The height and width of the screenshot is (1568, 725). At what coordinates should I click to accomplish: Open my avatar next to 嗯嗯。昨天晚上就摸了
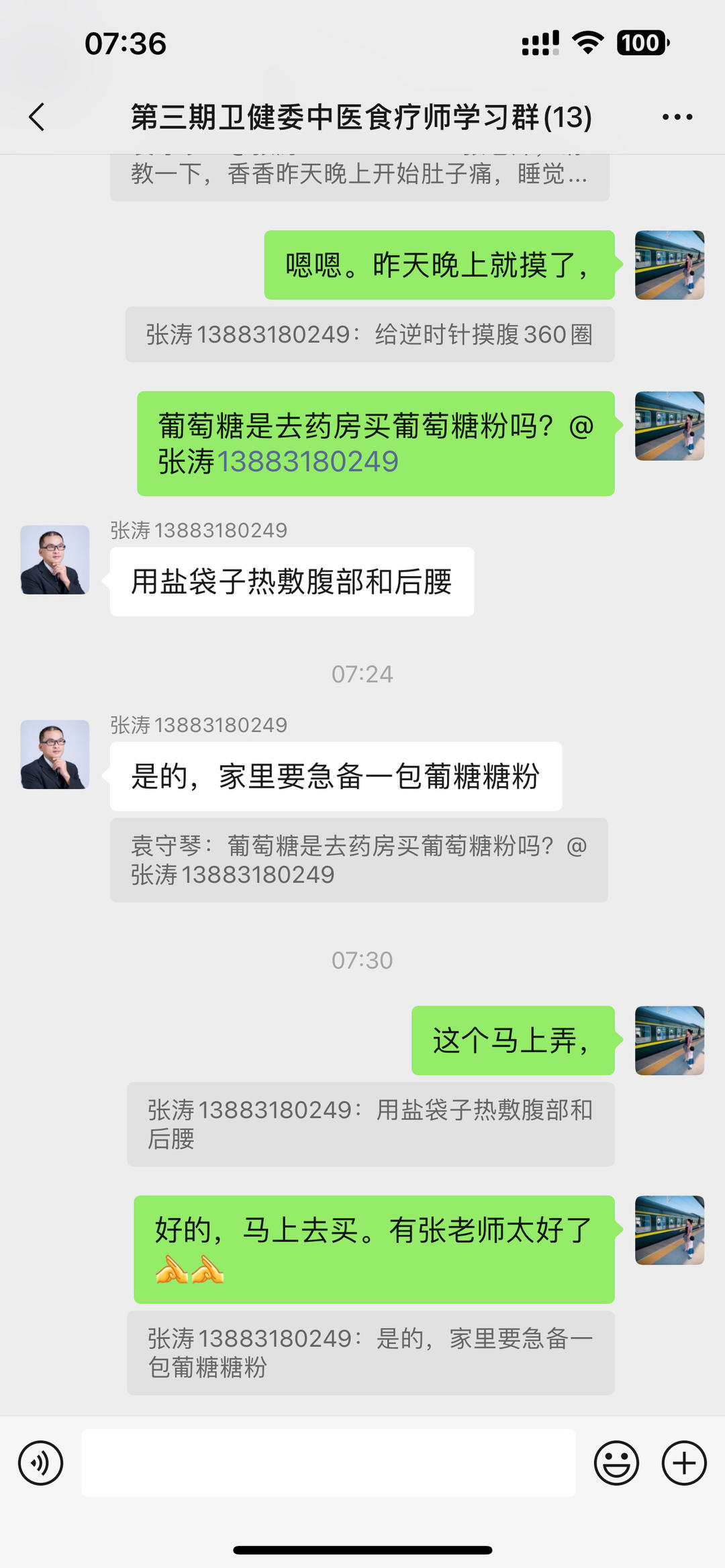(x=669, y=265)
